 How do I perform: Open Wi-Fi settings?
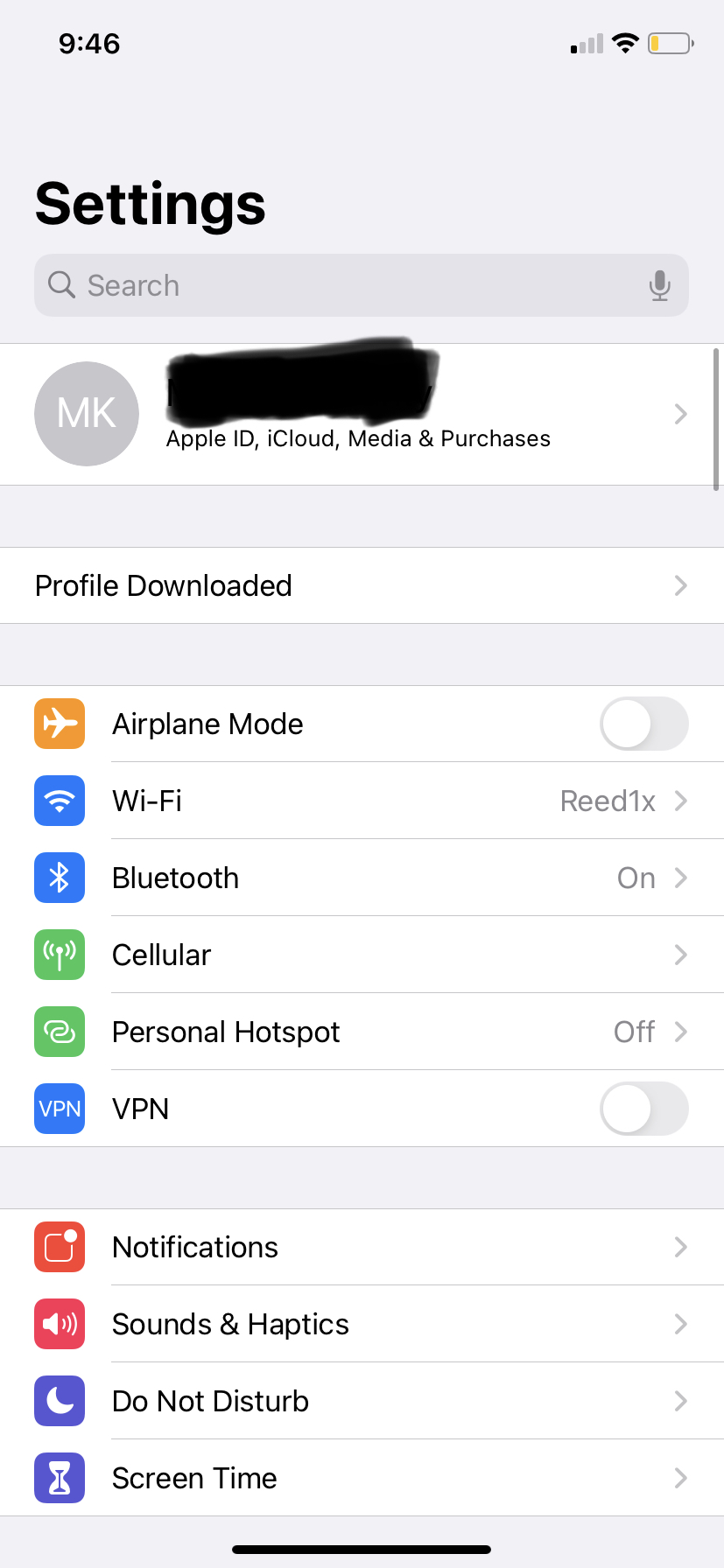coord(361,801)
